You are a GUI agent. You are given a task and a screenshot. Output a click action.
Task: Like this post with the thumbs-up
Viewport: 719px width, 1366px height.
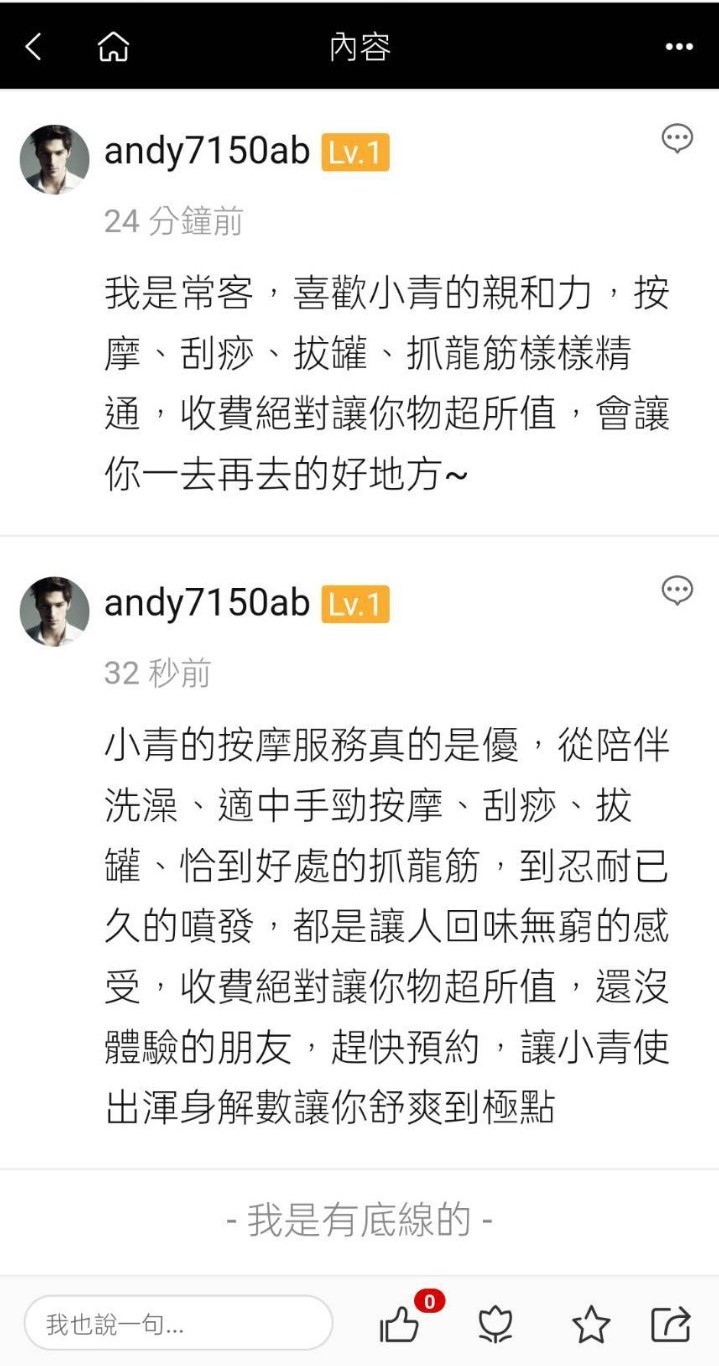tap(400, 1325)
